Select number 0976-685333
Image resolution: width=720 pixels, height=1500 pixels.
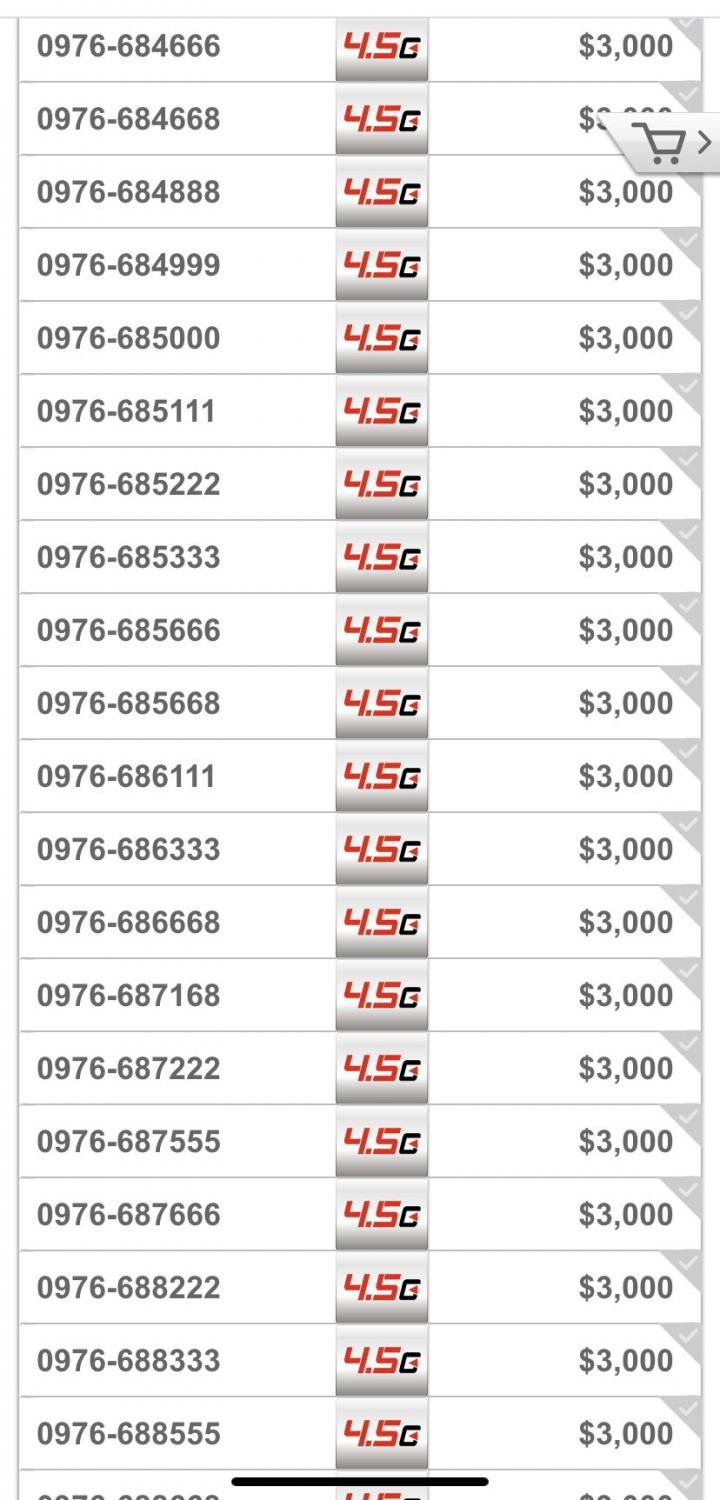pyautogui.click(x=360, y=557)
